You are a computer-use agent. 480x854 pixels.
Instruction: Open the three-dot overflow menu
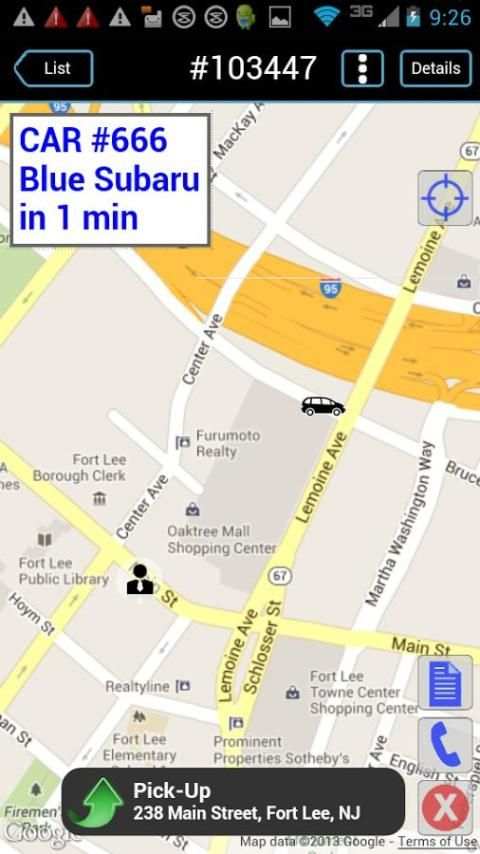pyautogui.click(x=362, y=69)
